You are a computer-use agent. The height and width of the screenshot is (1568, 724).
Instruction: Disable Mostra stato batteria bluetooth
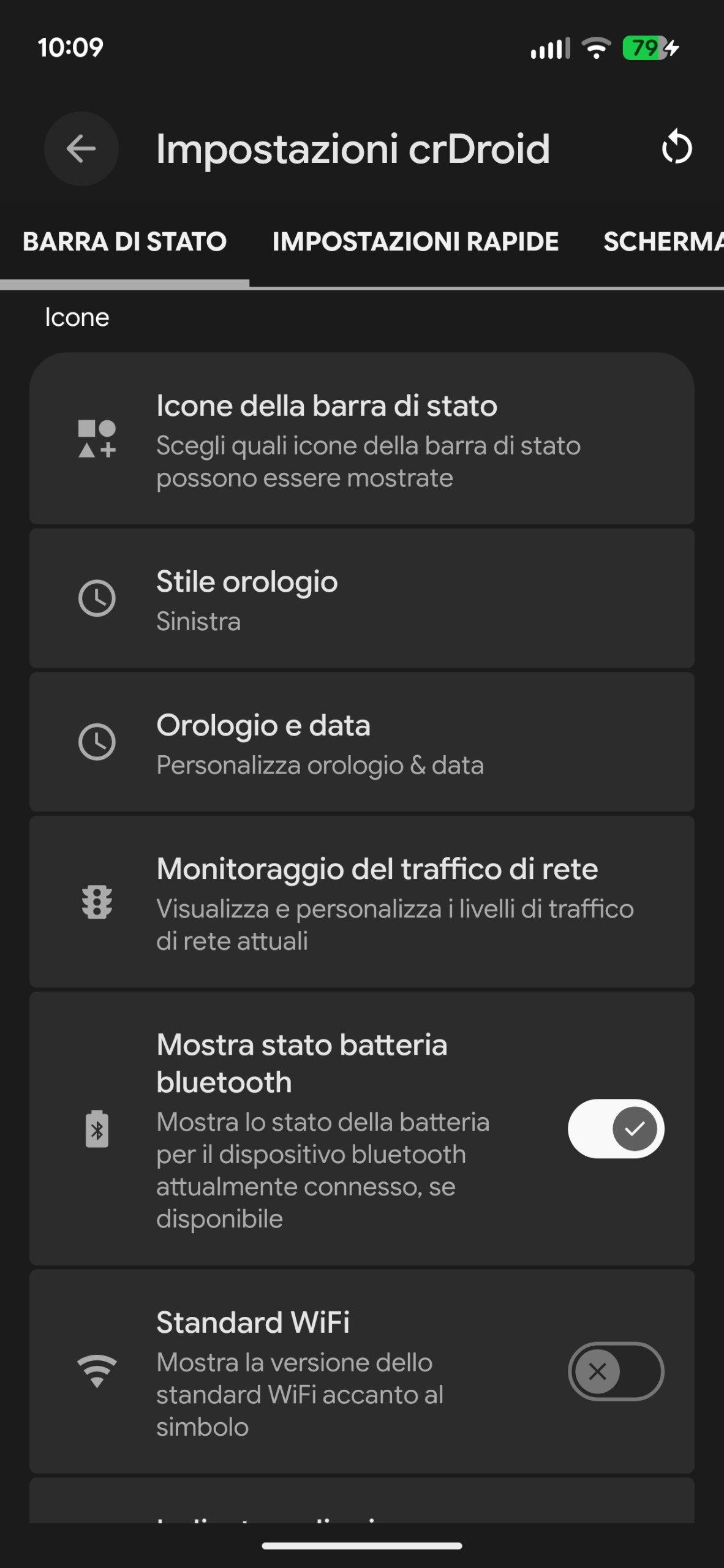point(616,1129)
